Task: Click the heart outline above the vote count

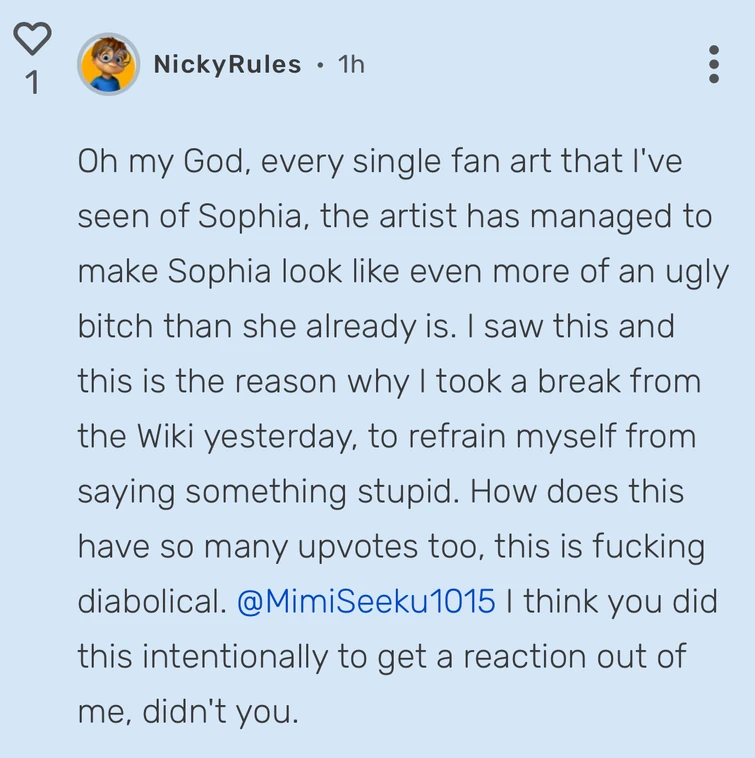Action: pyautogui.click(x=33, y=36)
